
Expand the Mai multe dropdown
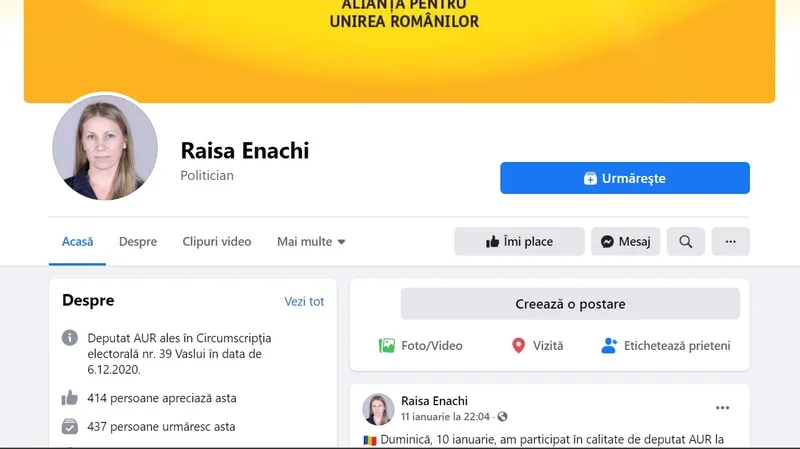(x=311, y=242)
